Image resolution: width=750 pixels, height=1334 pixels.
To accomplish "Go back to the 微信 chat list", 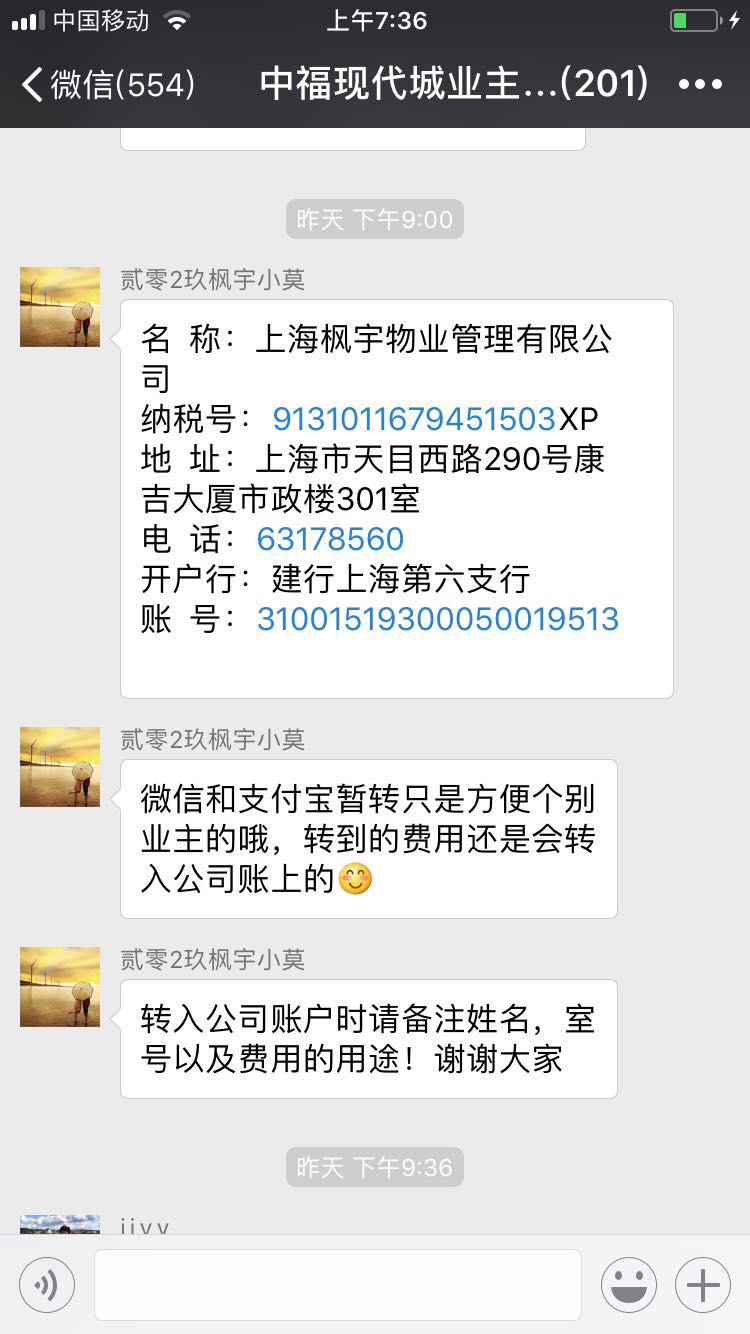I will tap(107, 85).
